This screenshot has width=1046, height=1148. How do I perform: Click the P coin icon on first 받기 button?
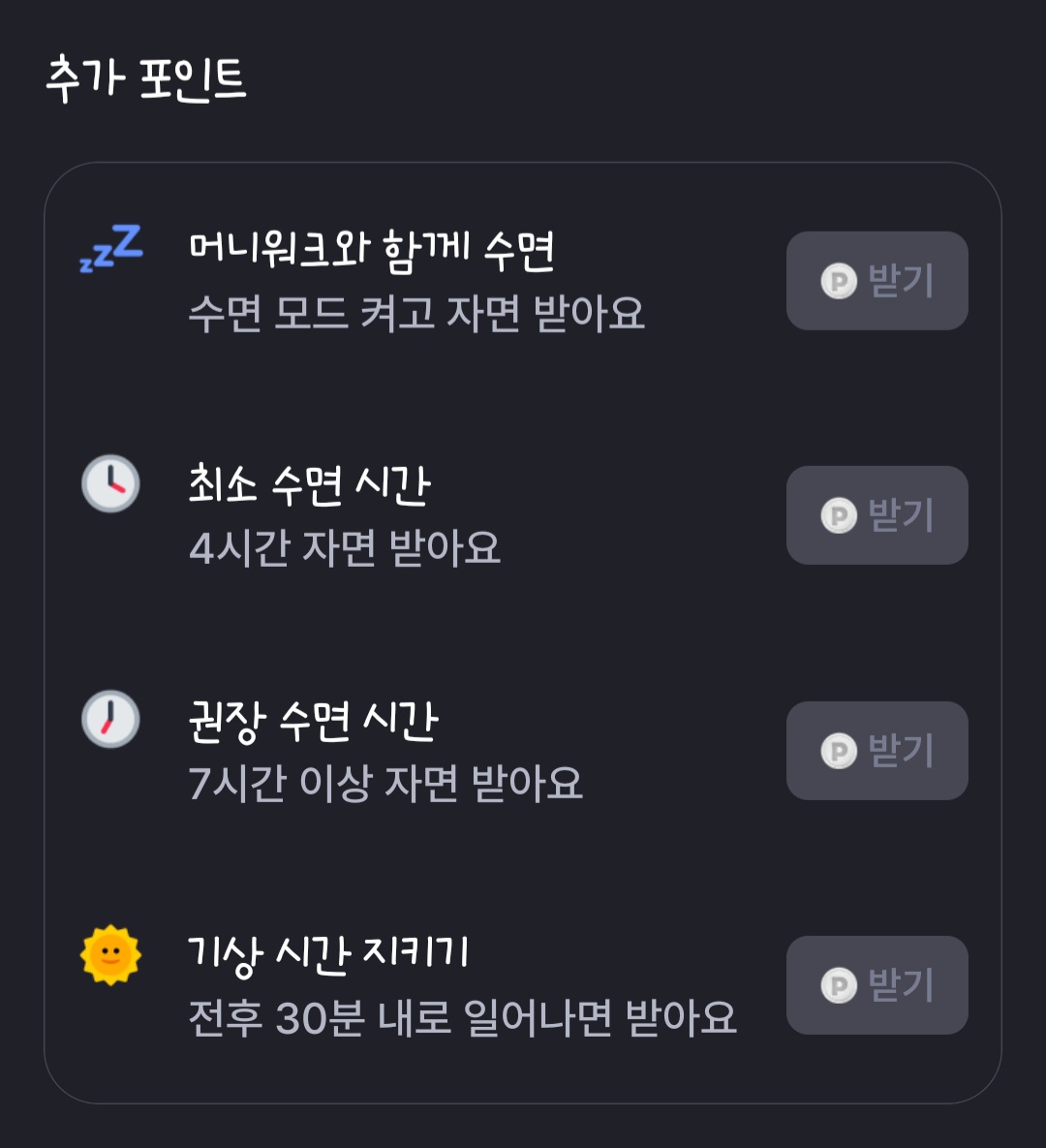[839, 281]
